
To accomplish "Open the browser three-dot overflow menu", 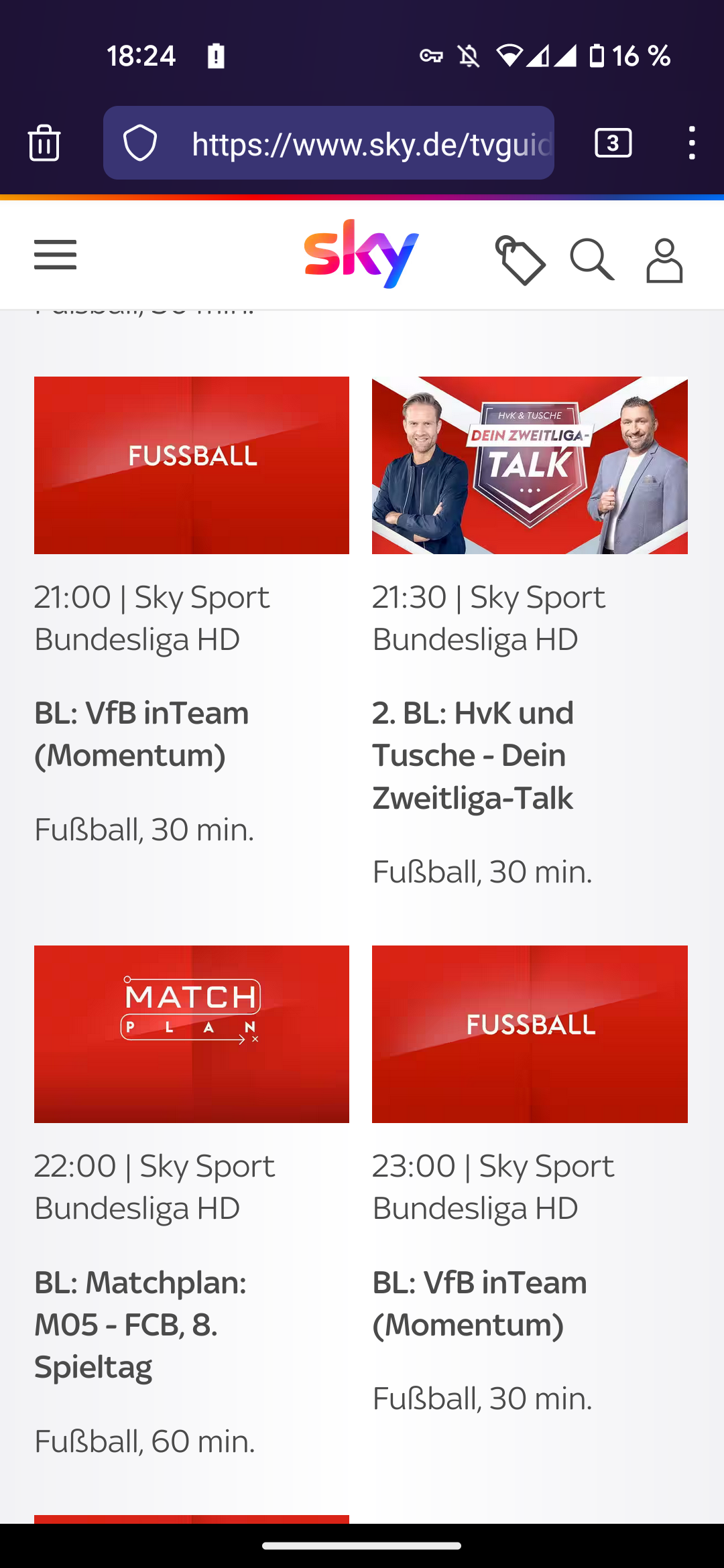I will pos(692,143).
